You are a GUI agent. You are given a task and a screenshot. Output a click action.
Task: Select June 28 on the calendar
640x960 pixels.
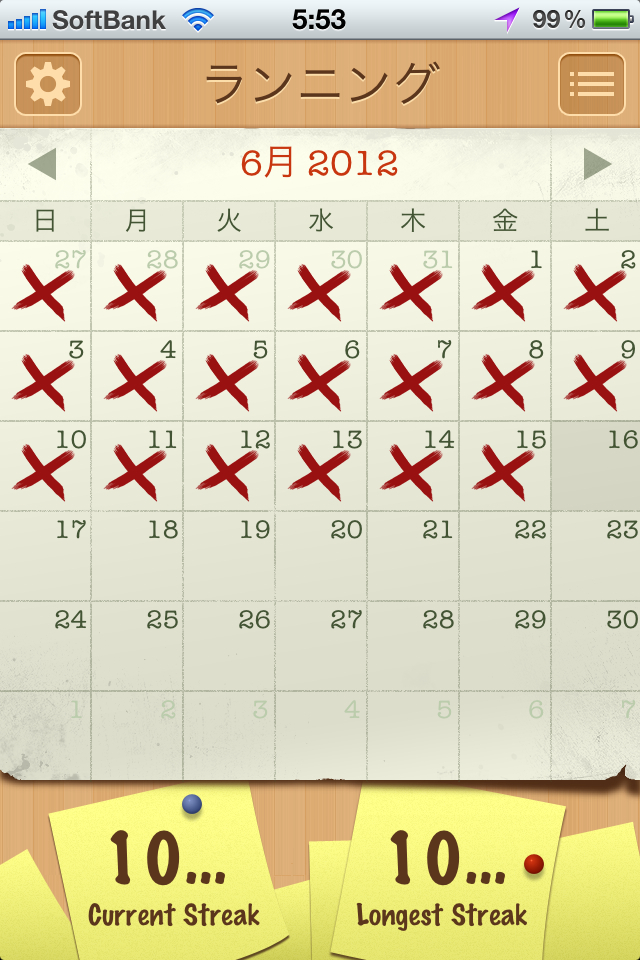(x=412, y=646)
